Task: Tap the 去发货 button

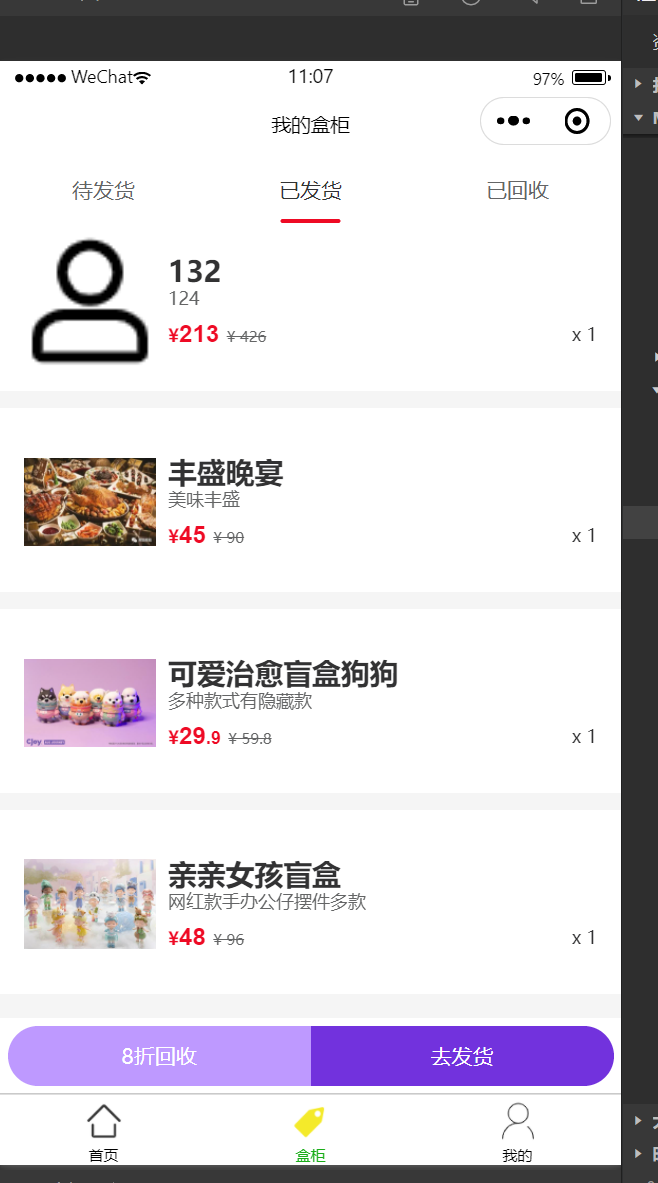Action: [x=462, y=1056]
